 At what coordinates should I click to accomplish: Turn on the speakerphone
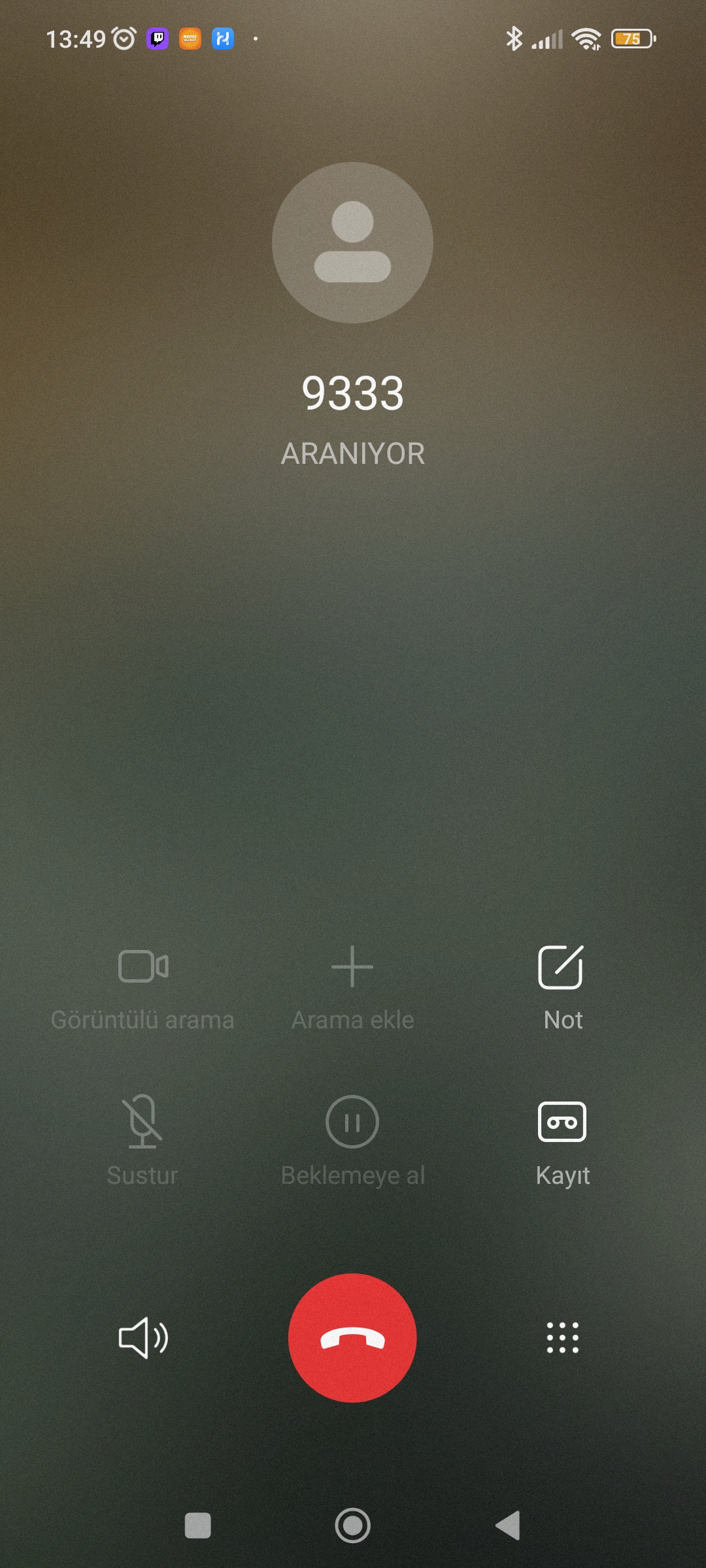pos(143,1338)
